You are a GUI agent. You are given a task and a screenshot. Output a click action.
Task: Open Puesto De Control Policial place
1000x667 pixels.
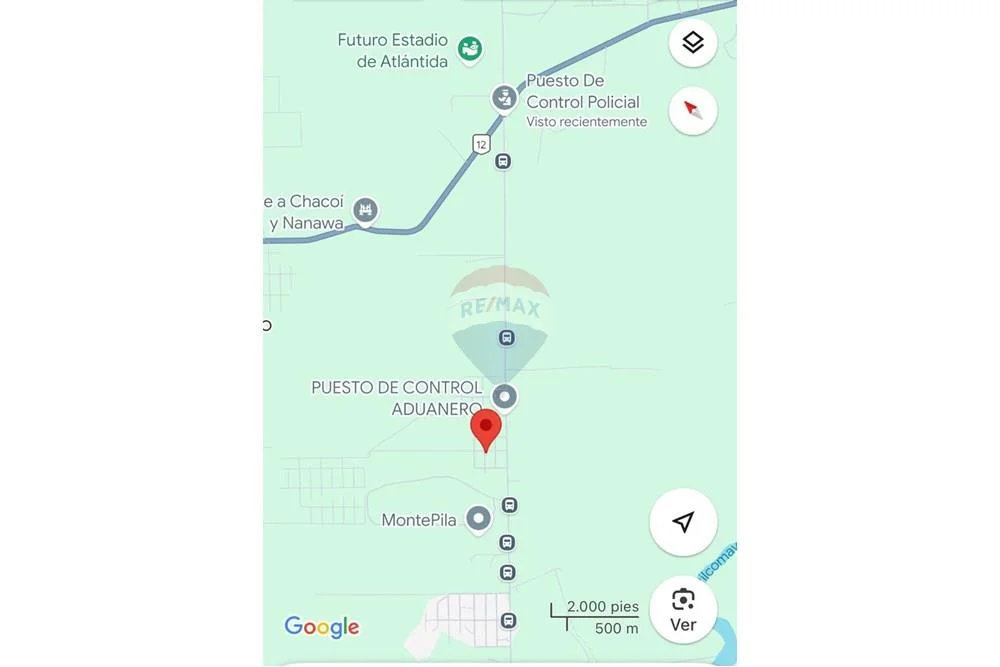pos(505,98)
